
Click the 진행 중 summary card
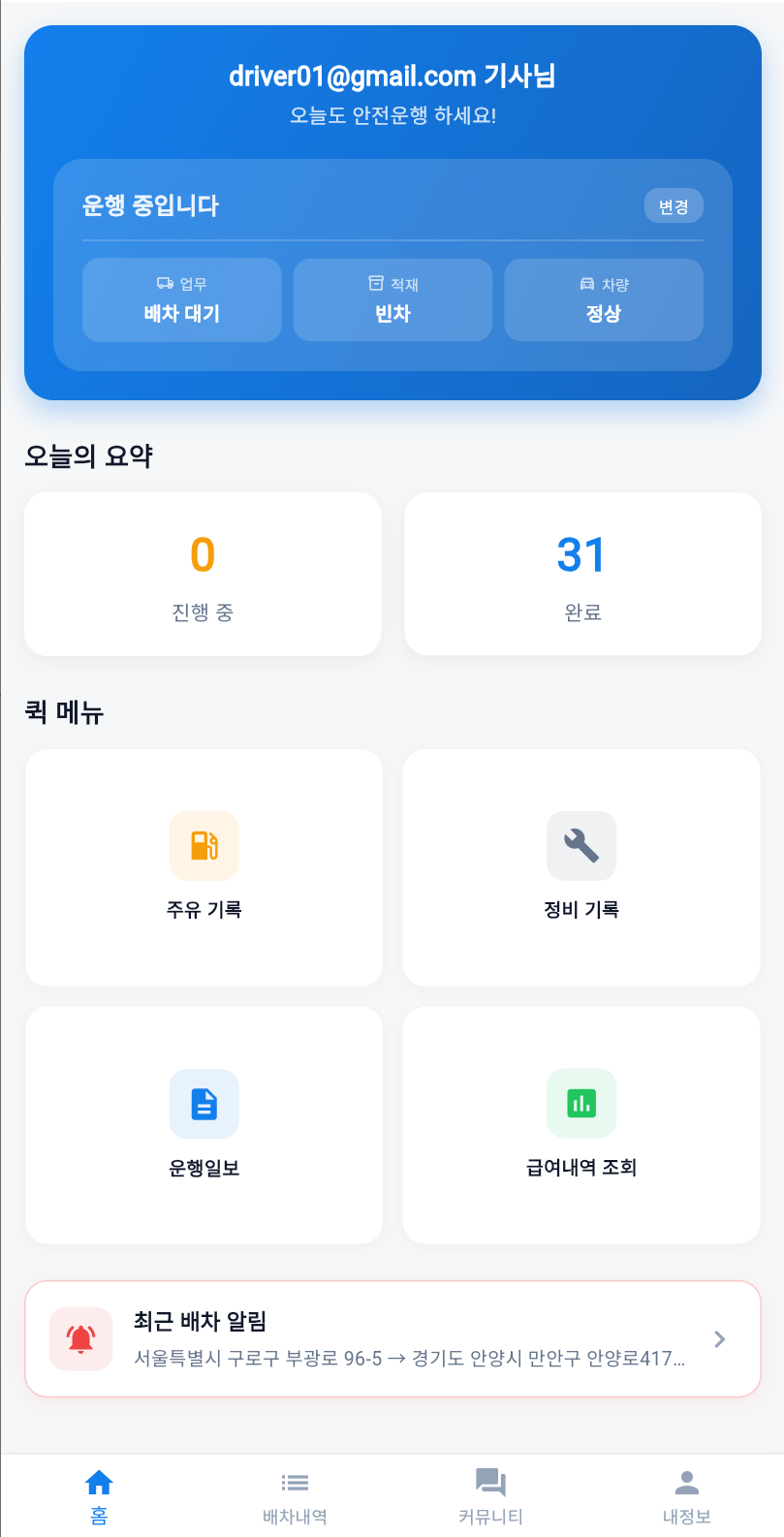click(203, 573)
